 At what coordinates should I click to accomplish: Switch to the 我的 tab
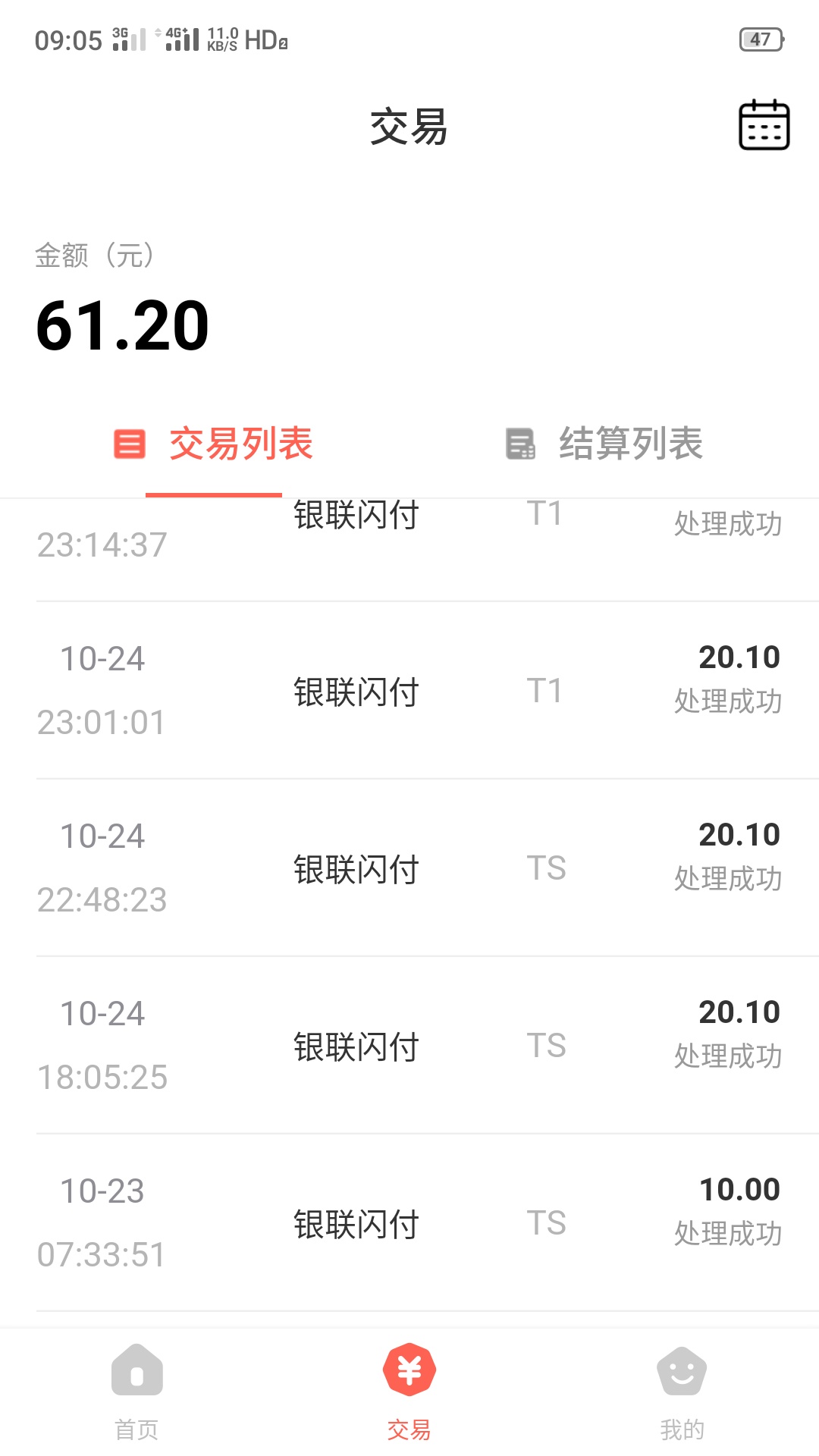[x=682, y=1392]
